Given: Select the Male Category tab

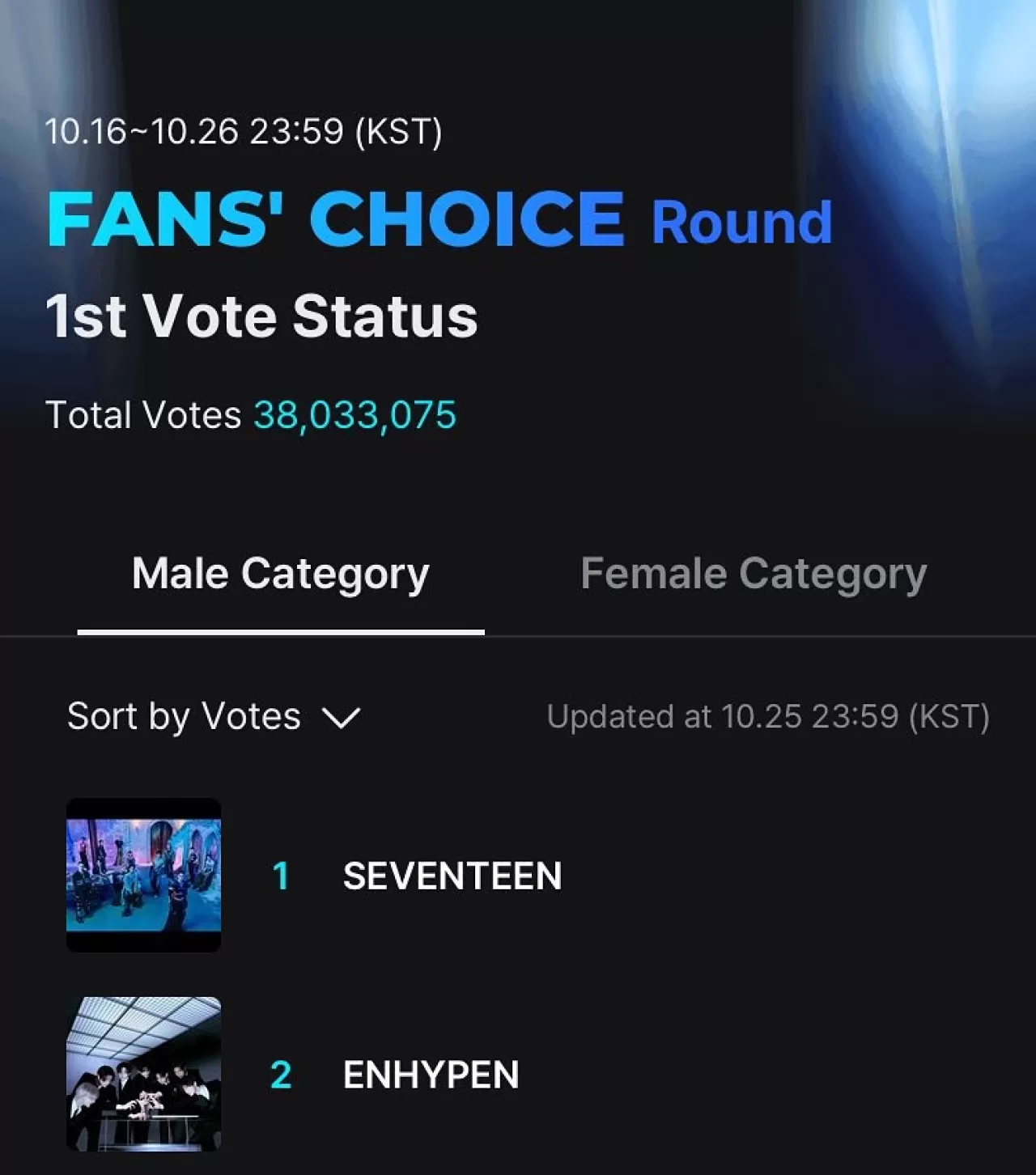Looking at the screenshot, I should (x=280, y=575).
